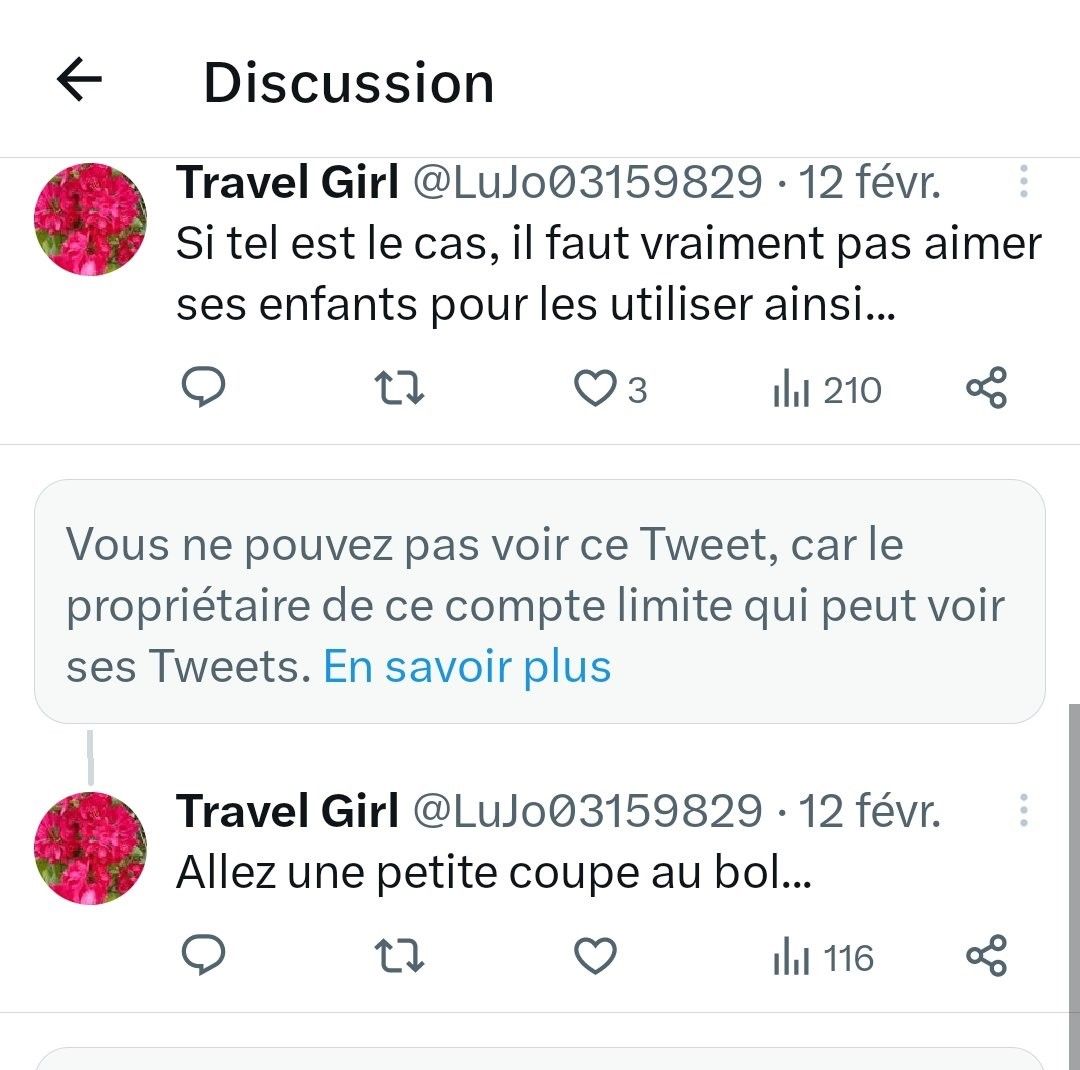Like the "coupe au bol" tweet
The image size is (1080, 1070).
click(596, 958)
